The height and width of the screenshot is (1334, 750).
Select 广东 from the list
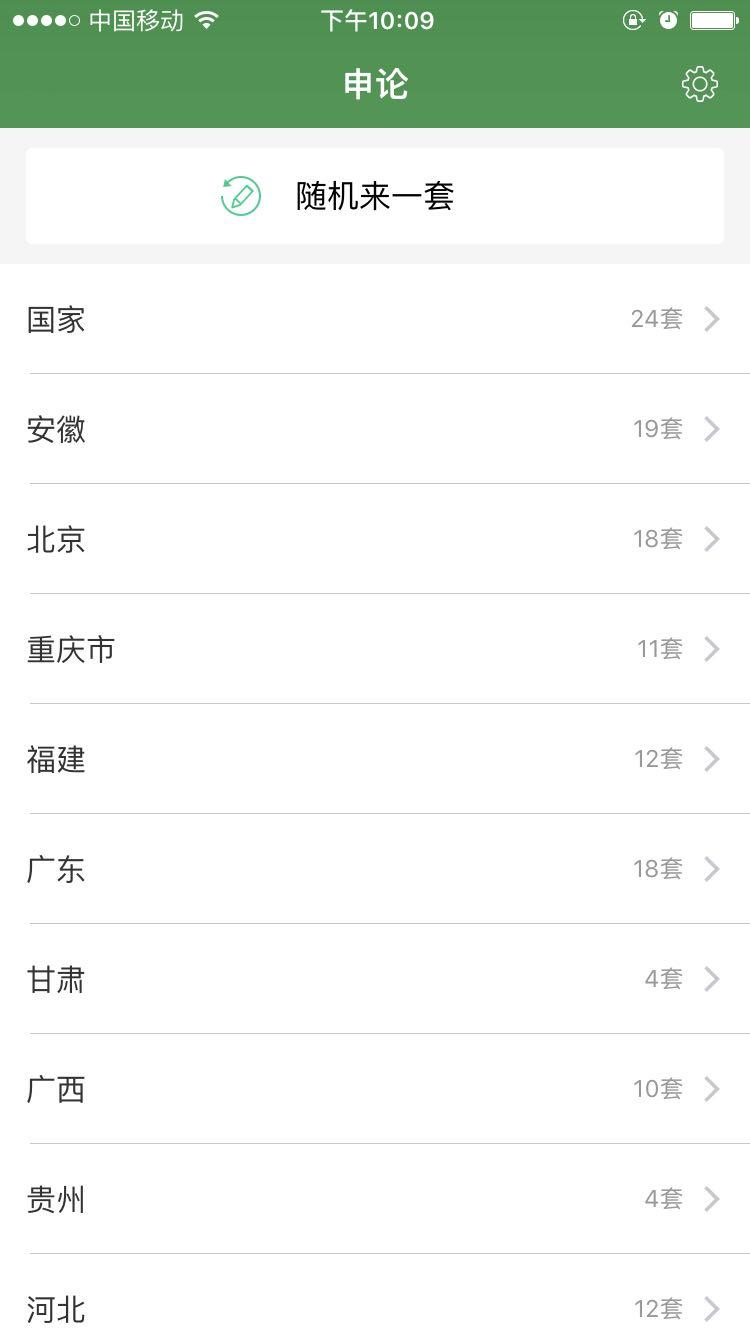(x=375, y=870)
